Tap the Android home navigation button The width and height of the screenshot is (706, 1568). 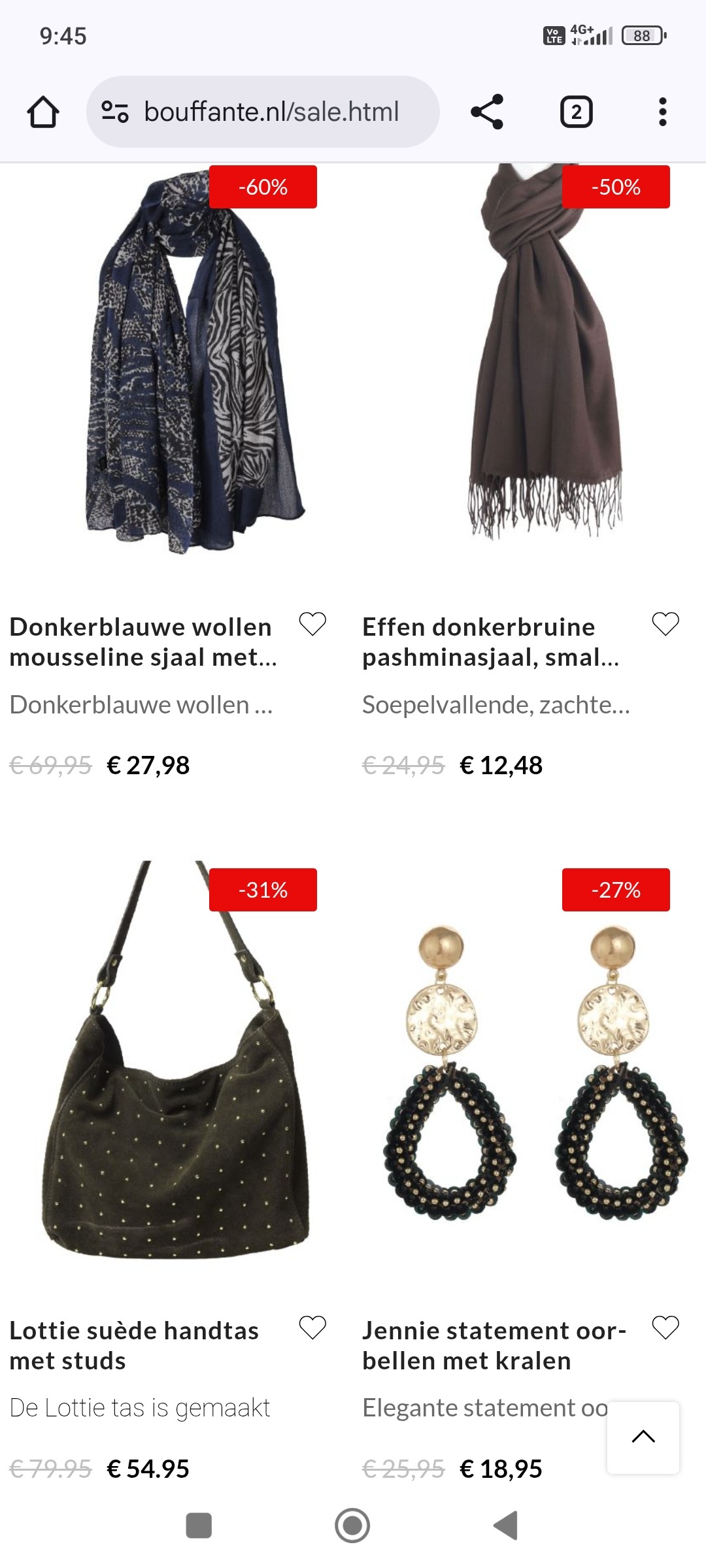click(x=352, y=1529)
